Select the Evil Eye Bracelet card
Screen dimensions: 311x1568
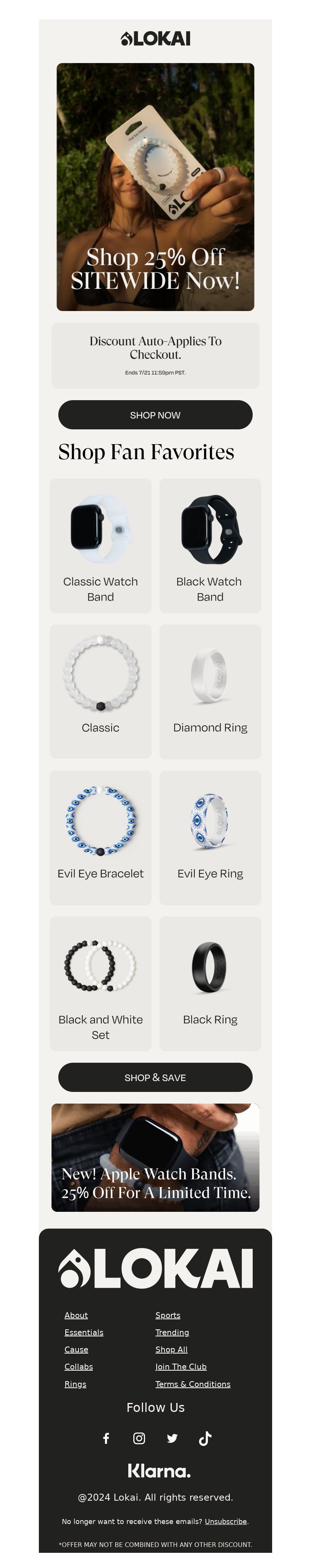click(x=100, y=838)
